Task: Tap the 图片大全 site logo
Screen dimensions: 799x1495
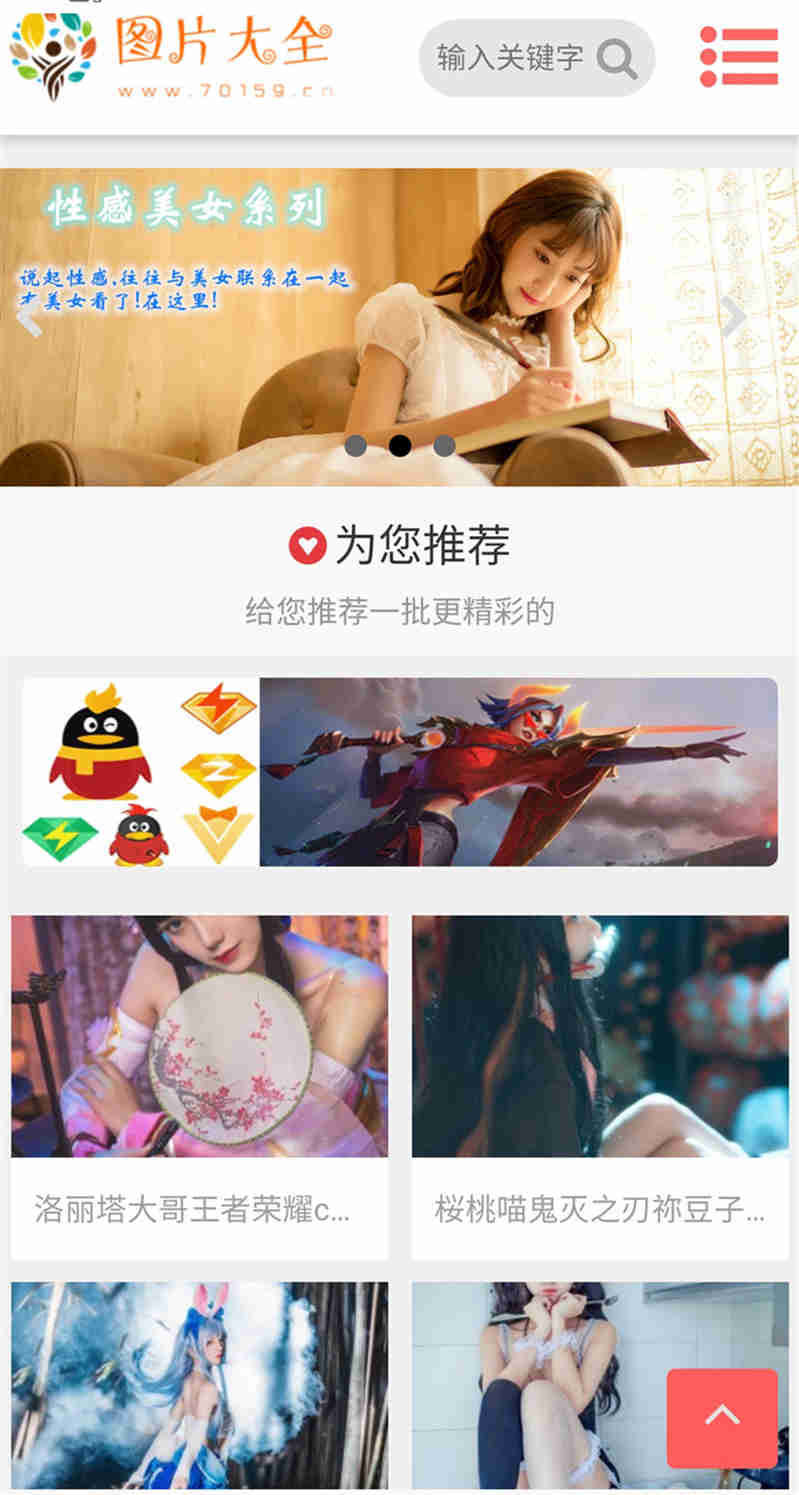Action: (172, 57)
